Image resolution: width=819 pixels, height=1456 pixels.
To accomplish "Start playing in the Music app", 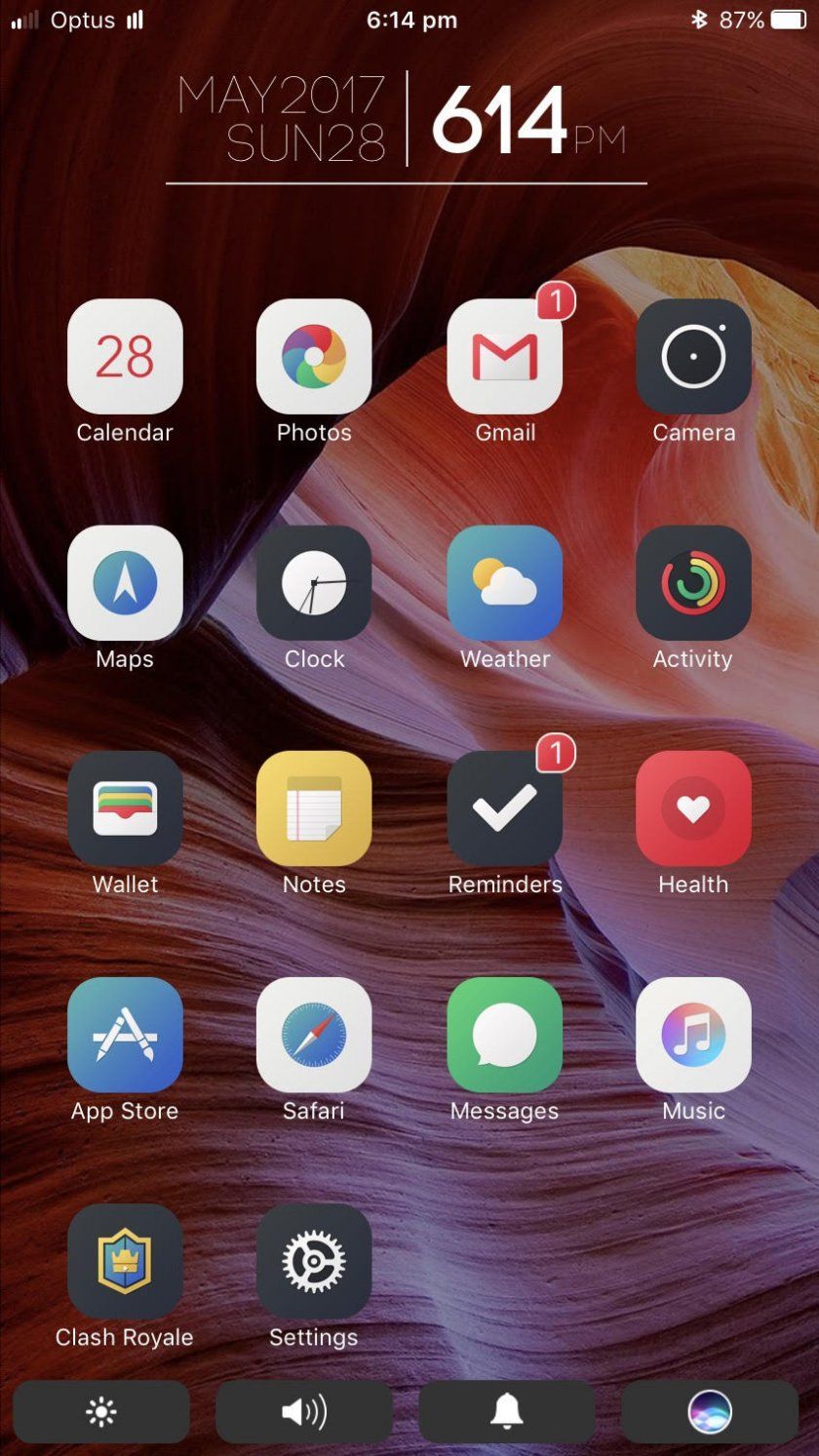I will pos(693,1036).
